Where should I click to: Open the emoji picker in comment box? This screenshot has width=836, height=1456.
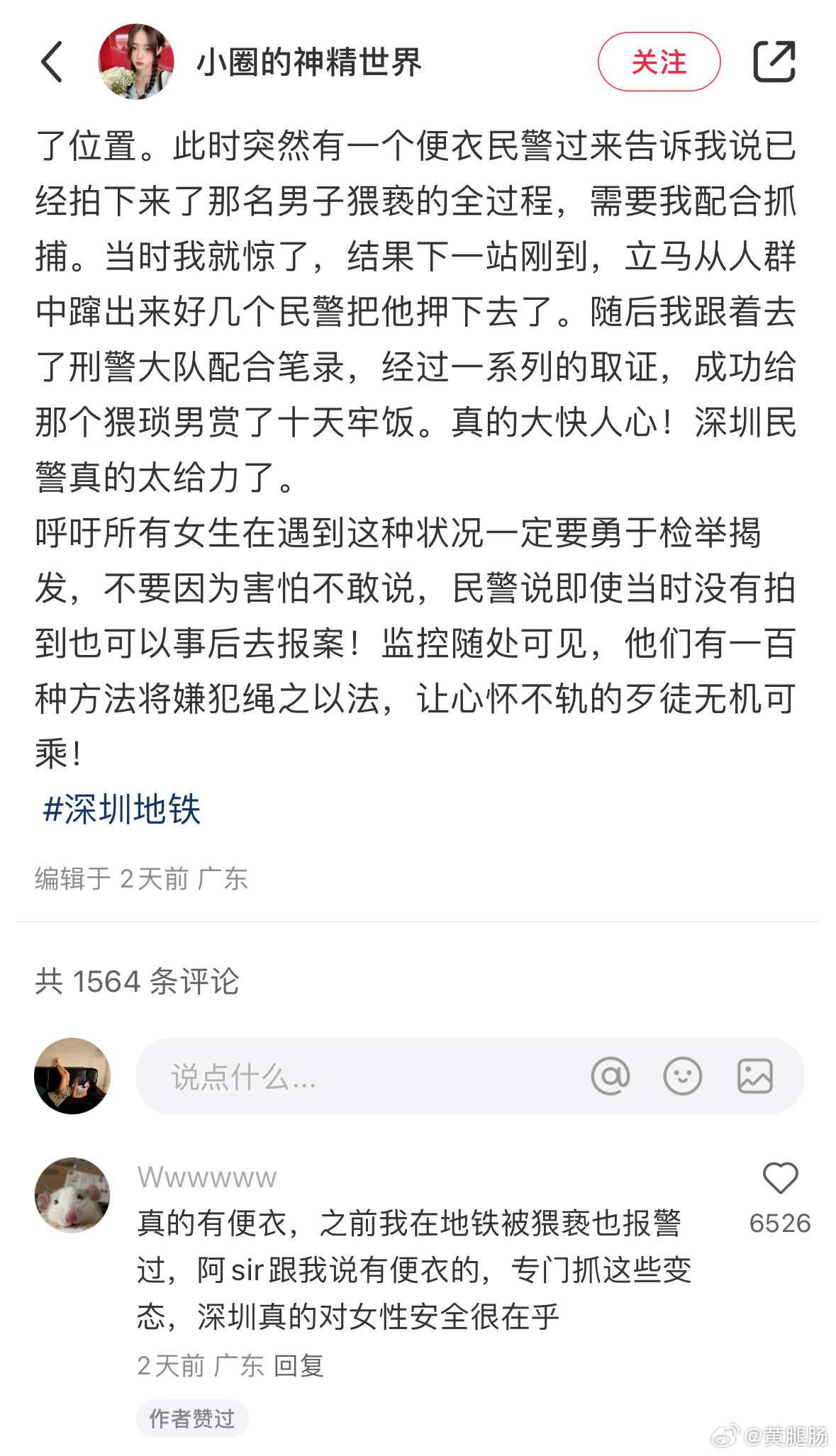pyautogui.click(x=682, y=1076)
